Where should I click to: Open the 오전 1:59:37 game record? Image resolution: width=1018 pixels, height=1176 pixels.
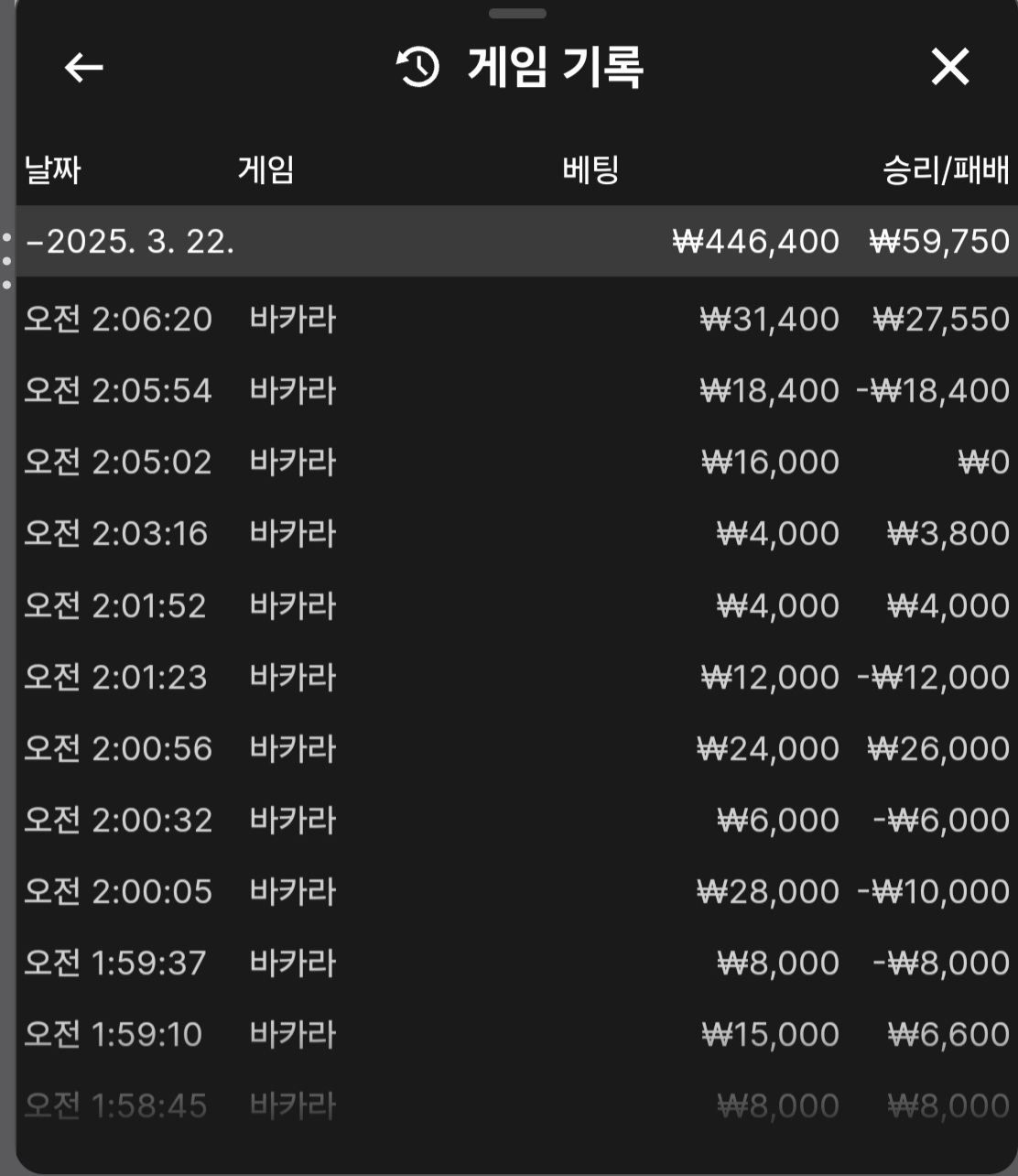coord(513,963)
